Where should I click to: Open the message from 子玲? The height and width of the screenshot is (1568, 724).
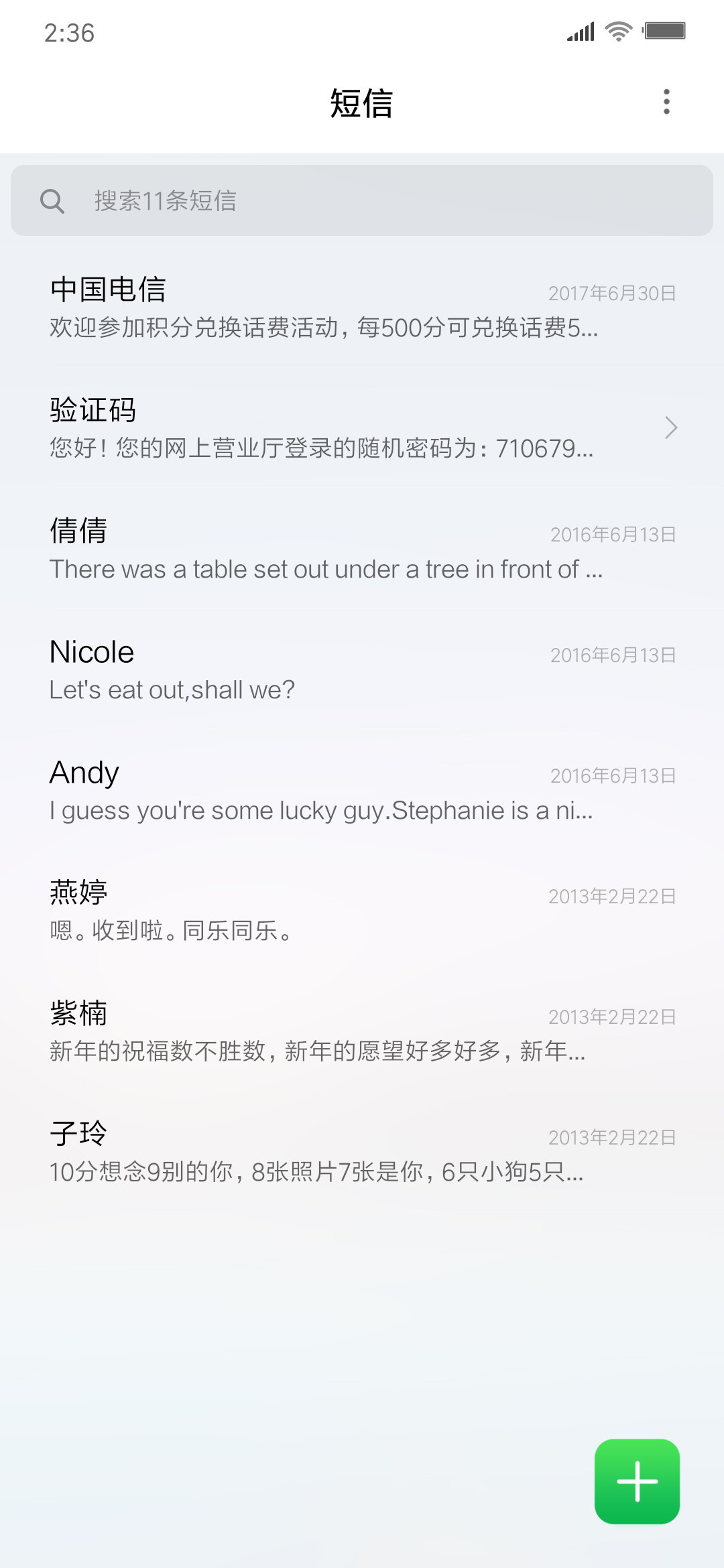[x=362, y=1153]
